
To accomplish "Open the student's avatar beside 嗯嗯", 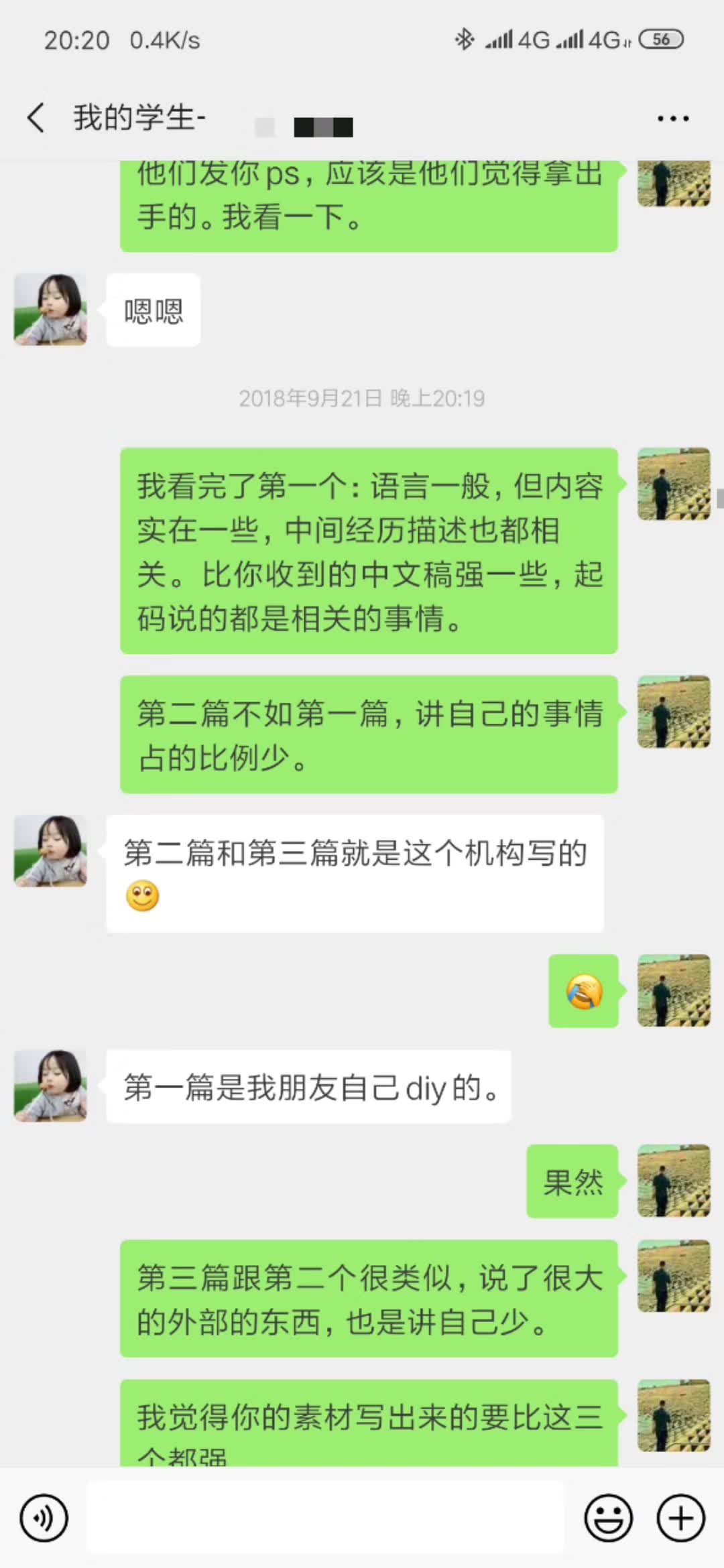I will [50, 310].
